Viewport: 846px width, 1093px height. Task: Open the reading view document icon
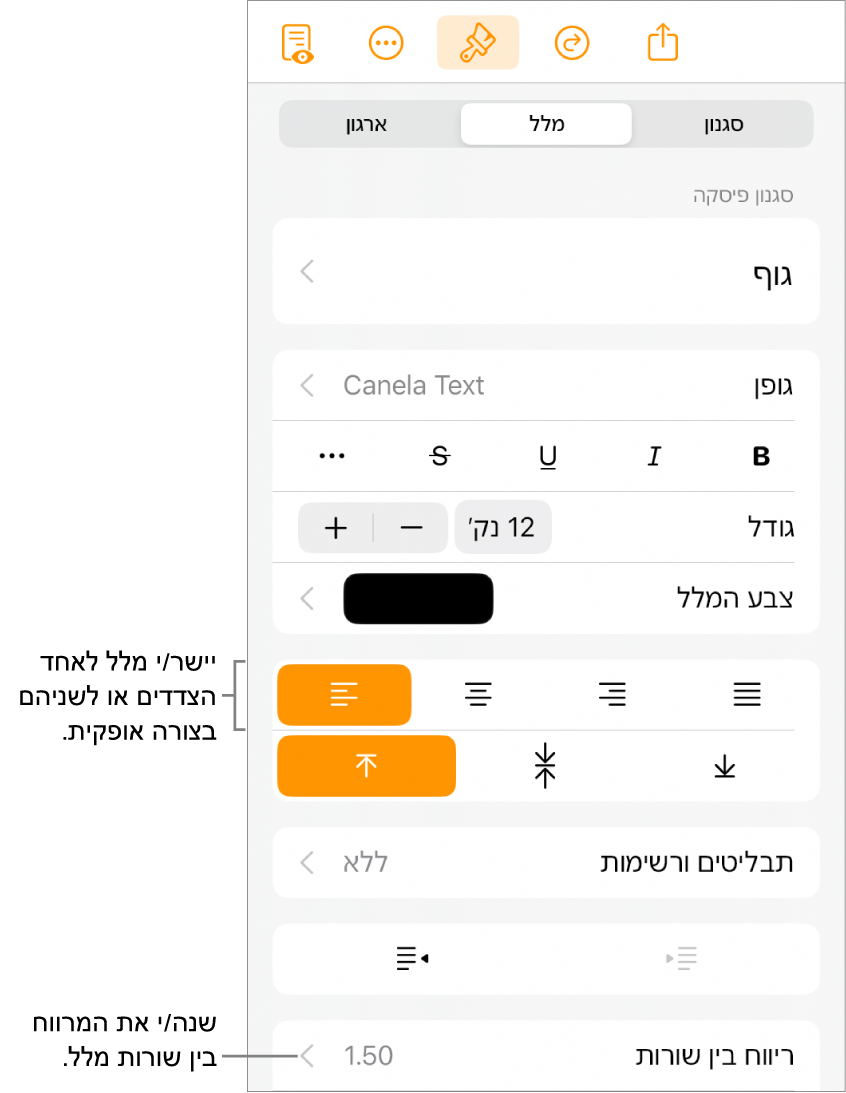pos(297,43)
